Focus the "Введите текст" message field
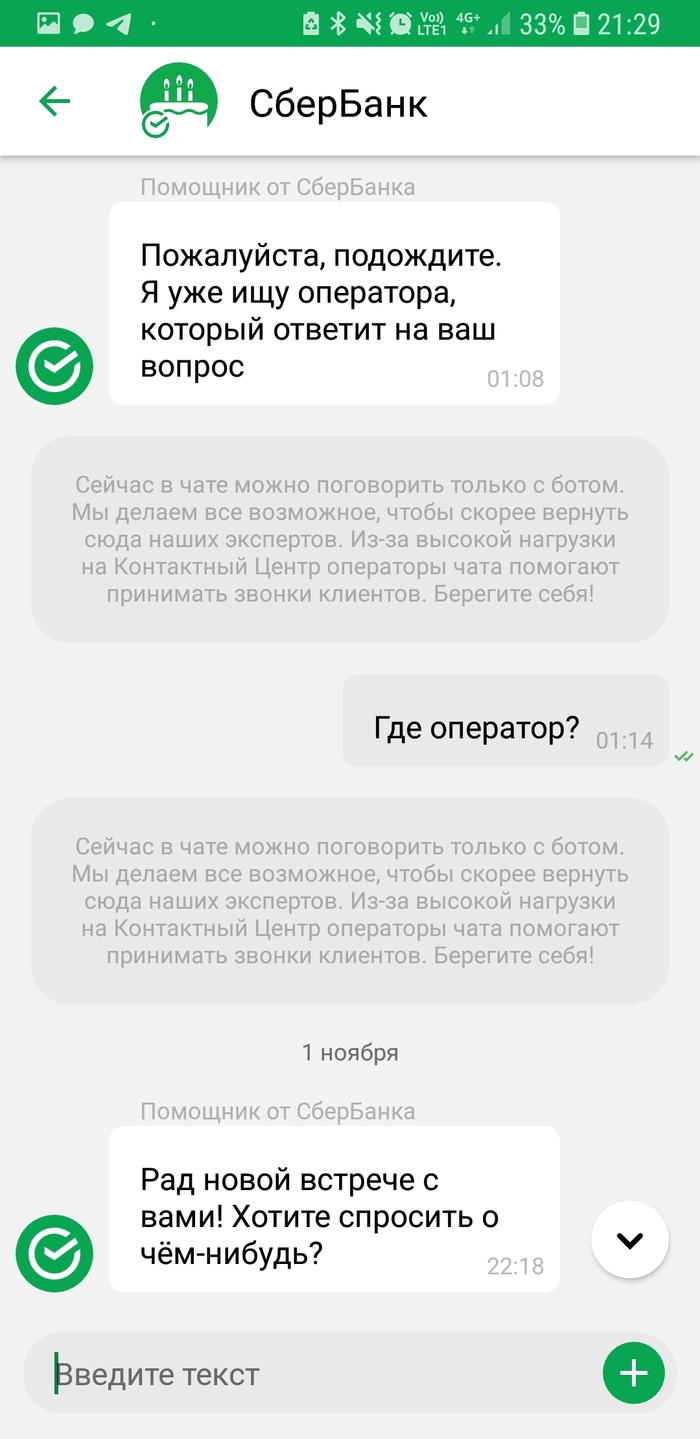 [310, 1375]
